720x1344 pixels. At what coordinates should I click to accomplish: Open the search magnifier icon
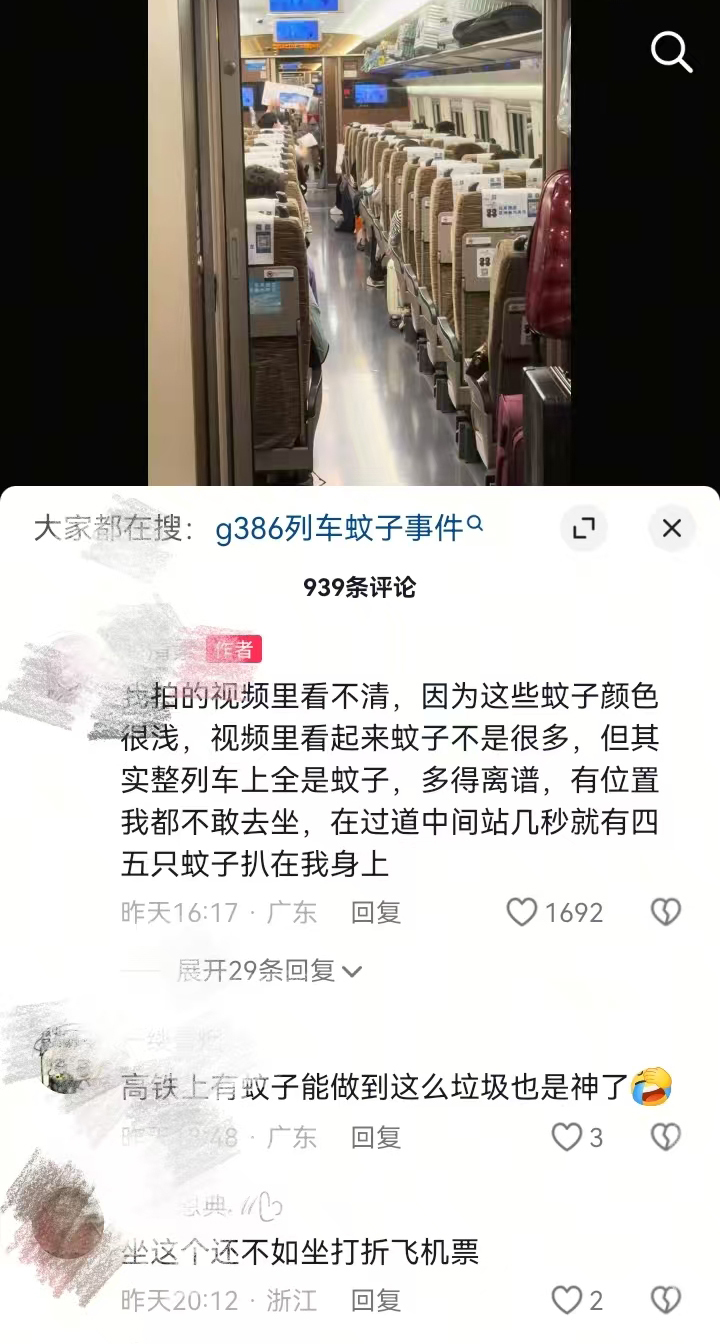click(672, 52)
